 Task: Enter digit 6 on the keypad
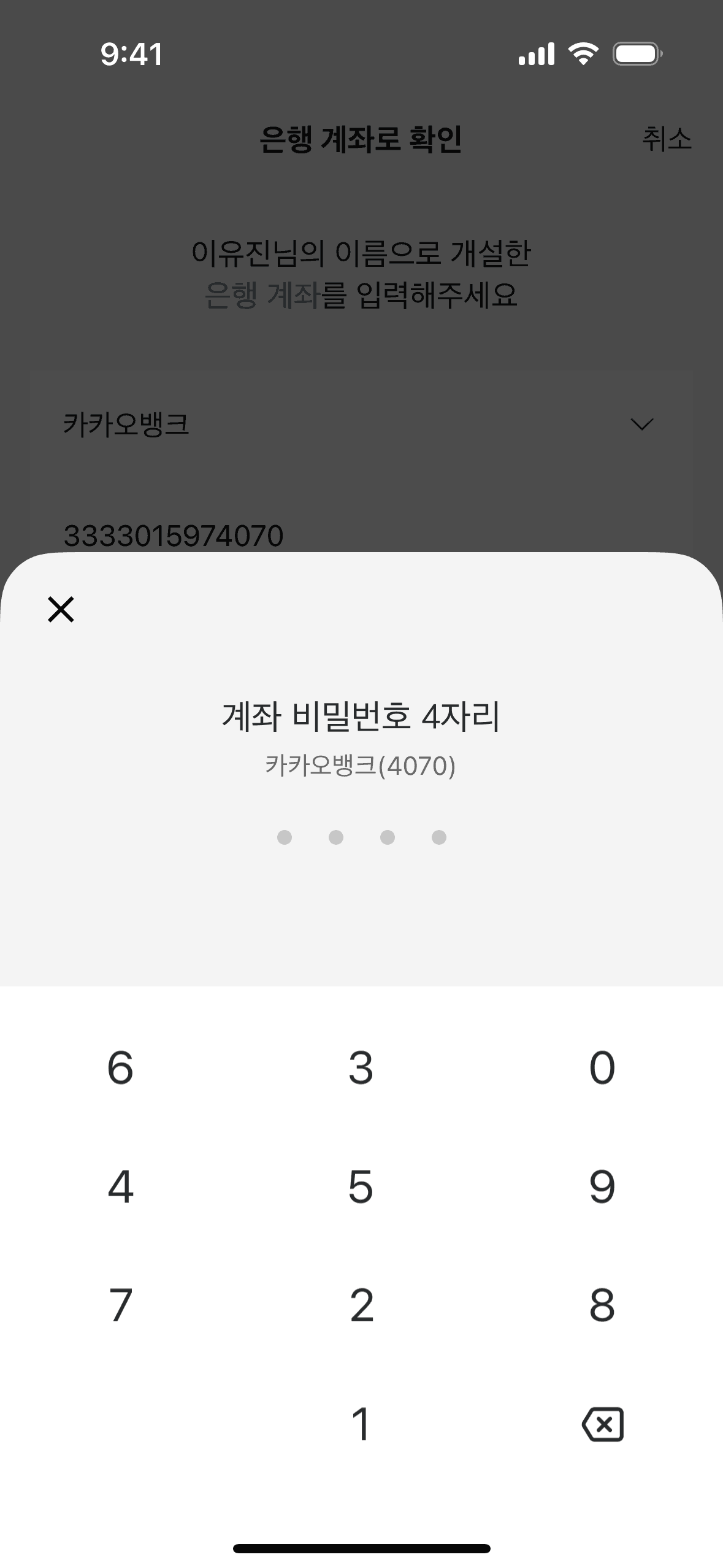[120, 1067]
